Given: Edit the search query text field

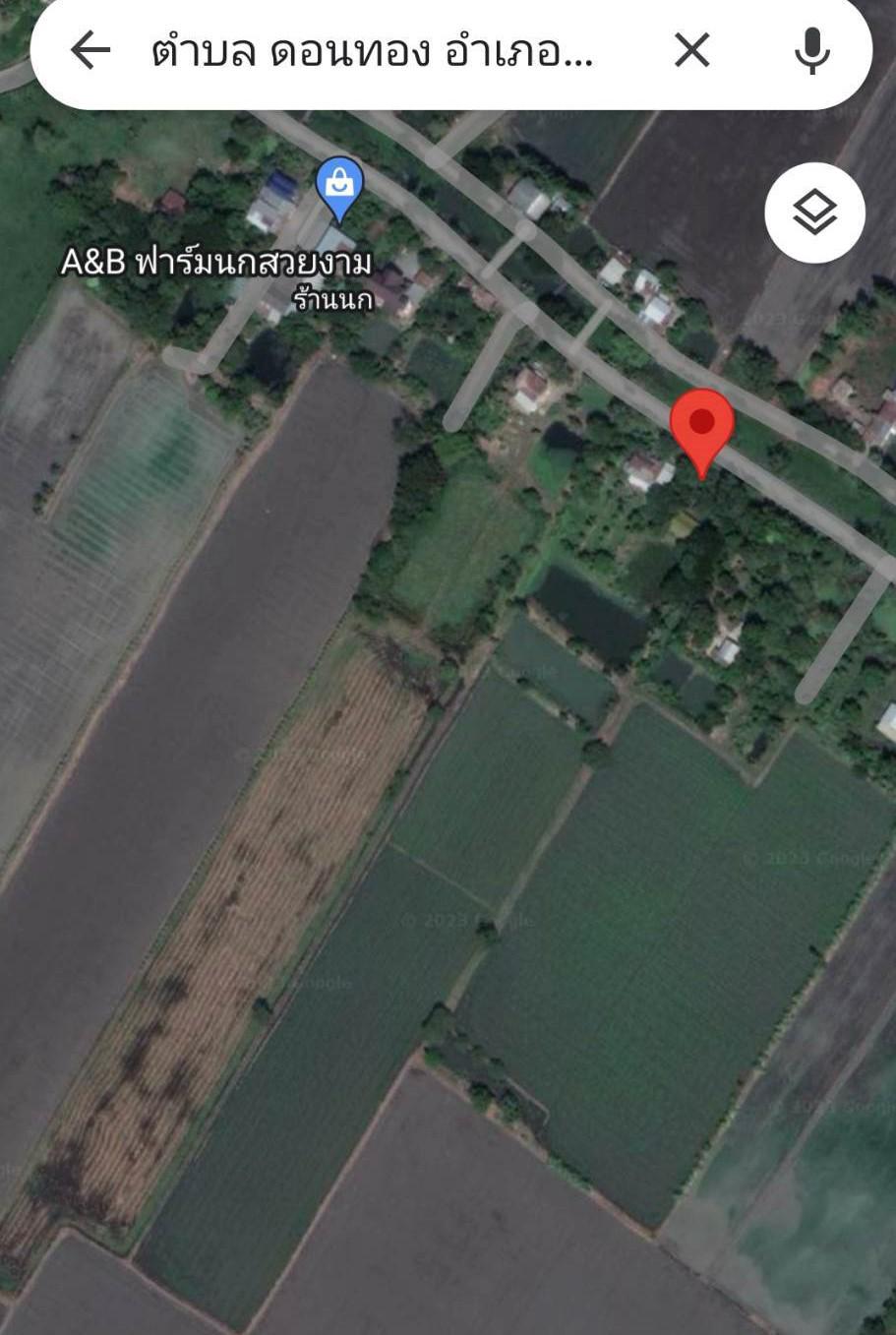Looking at the screenshot, I should click(374, 51).
